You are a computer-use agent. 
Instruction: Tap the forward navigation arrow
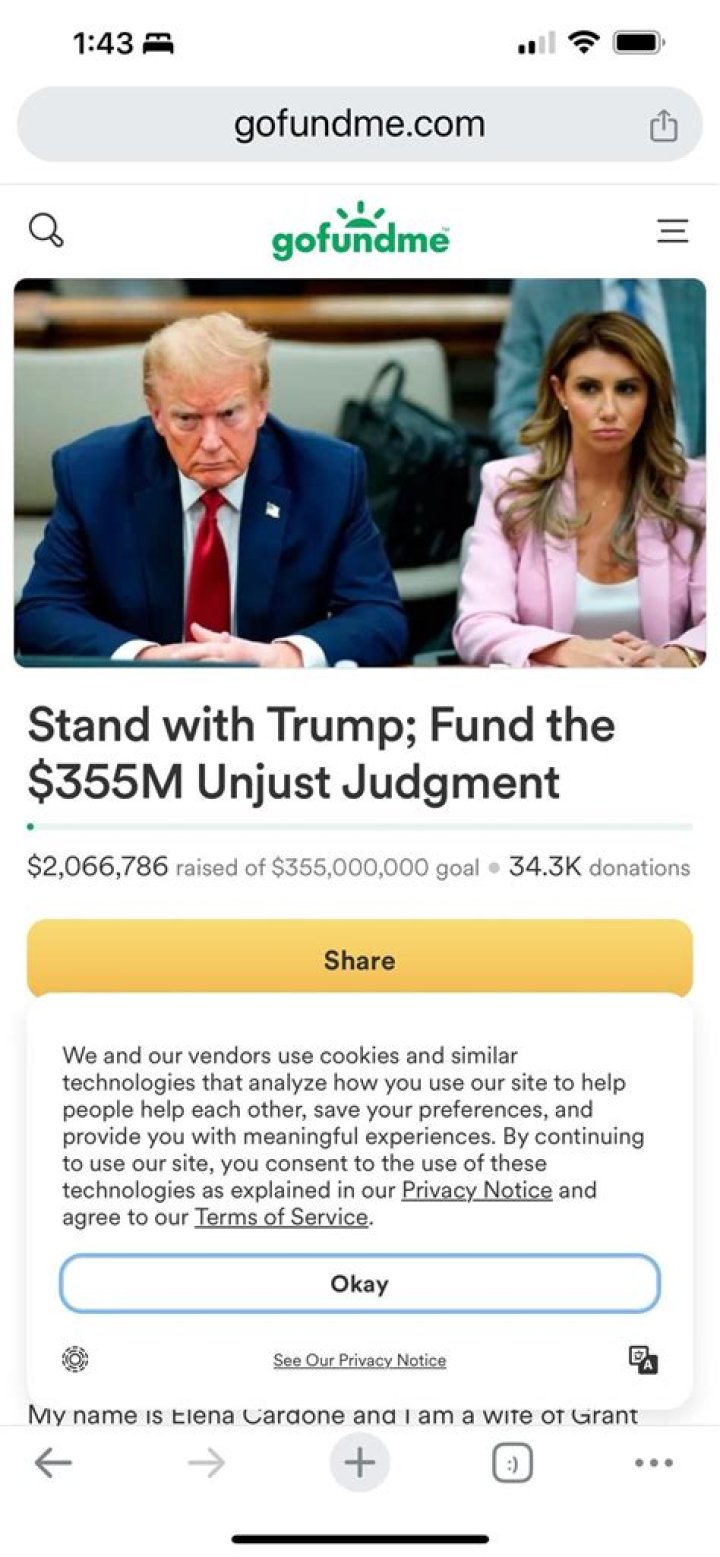point(207,1462)
